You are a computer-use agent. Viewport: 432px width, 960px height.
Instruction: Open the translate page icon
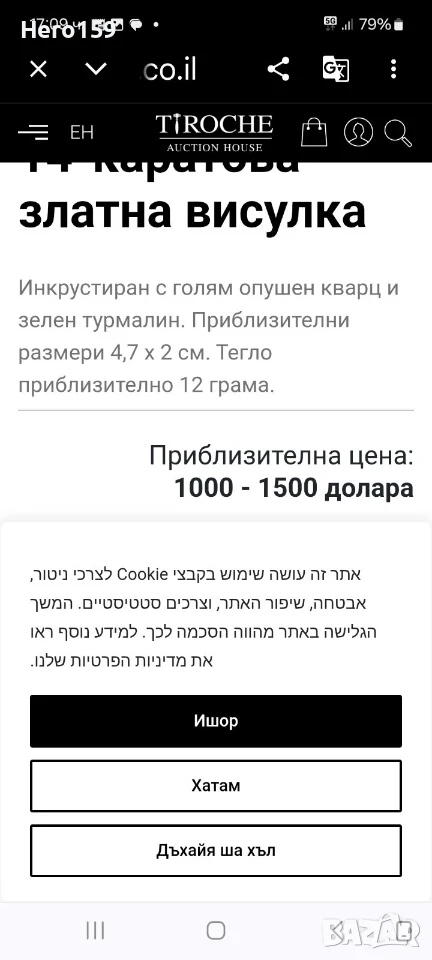(x=336, y=69)
